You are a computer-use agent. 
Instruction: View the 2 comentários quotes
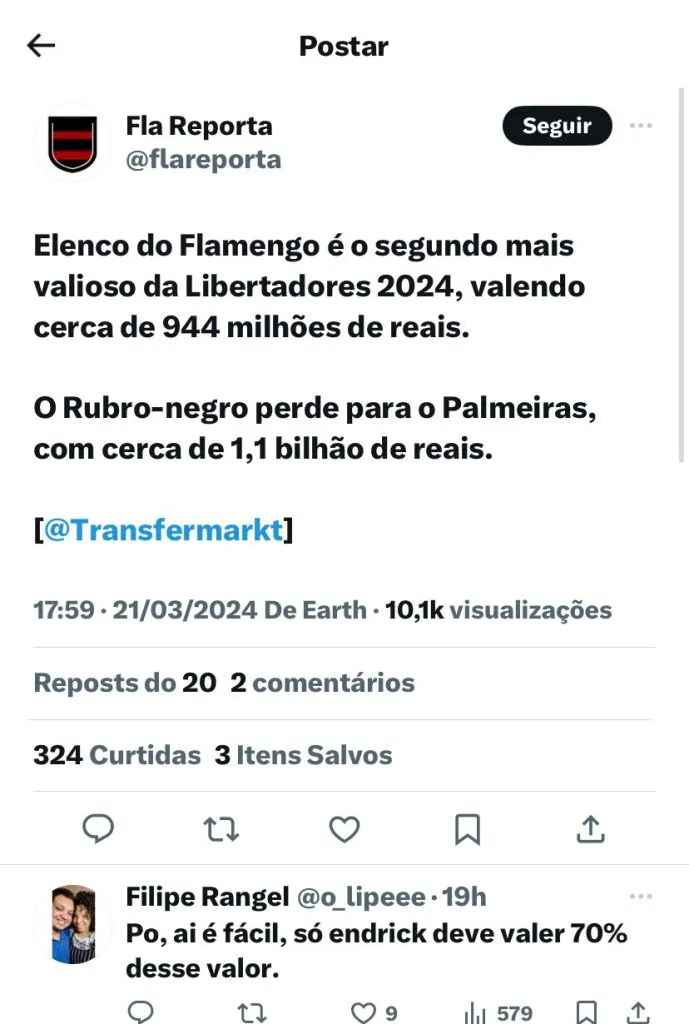click(322, 683)
